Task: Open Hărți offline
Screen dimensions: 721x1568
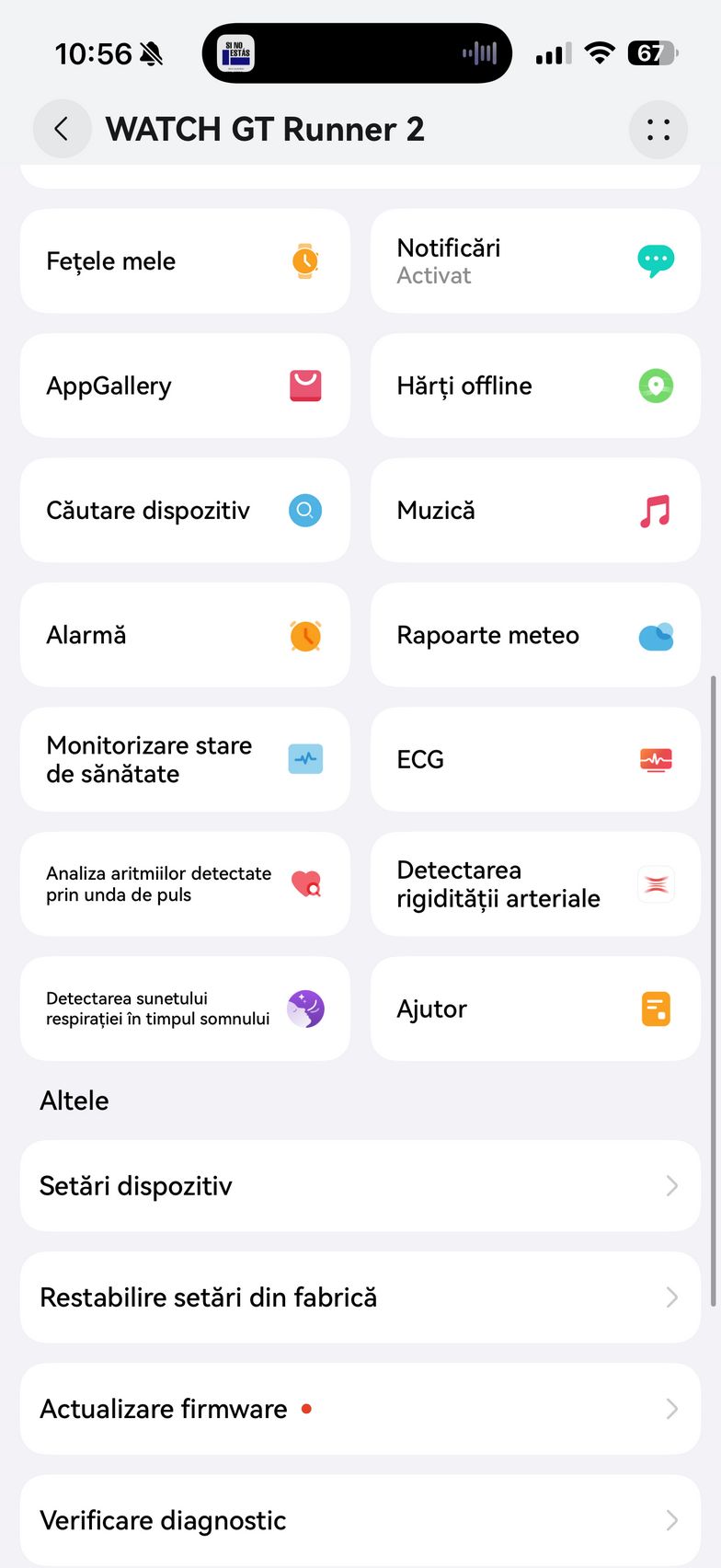Action: pyautogui.click(x=535, y=386)
